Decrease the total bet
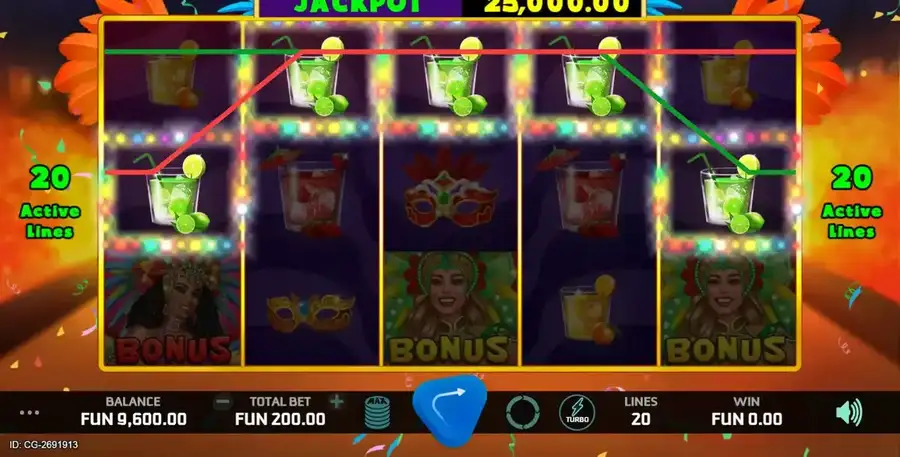 [222, 402]
